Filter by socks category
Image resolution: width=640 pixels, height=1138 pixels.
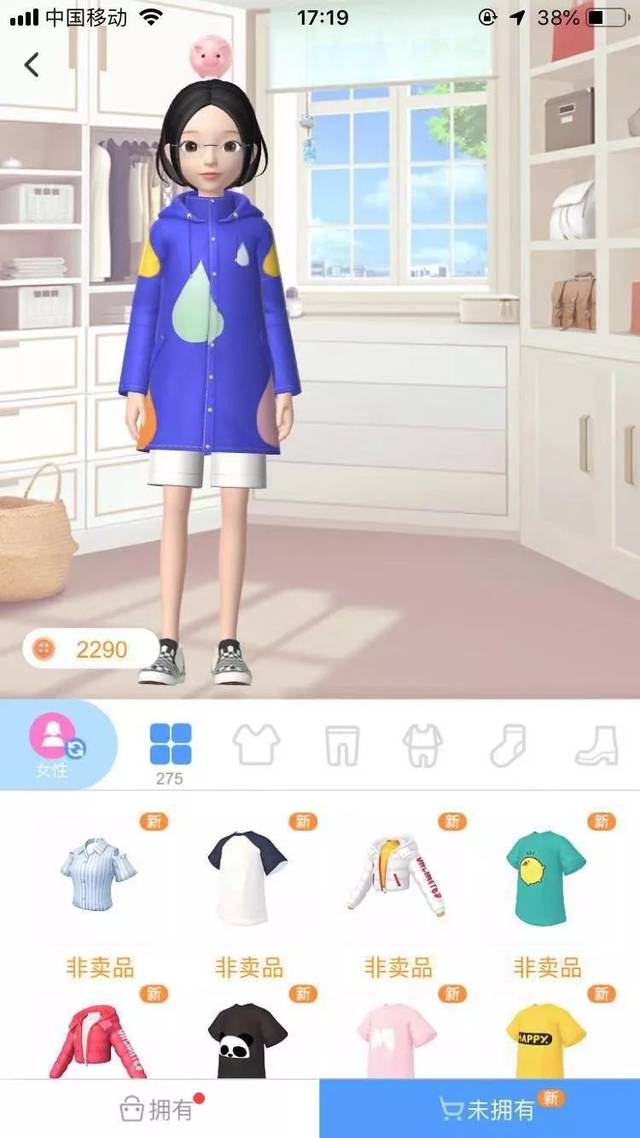coord(508,745)
